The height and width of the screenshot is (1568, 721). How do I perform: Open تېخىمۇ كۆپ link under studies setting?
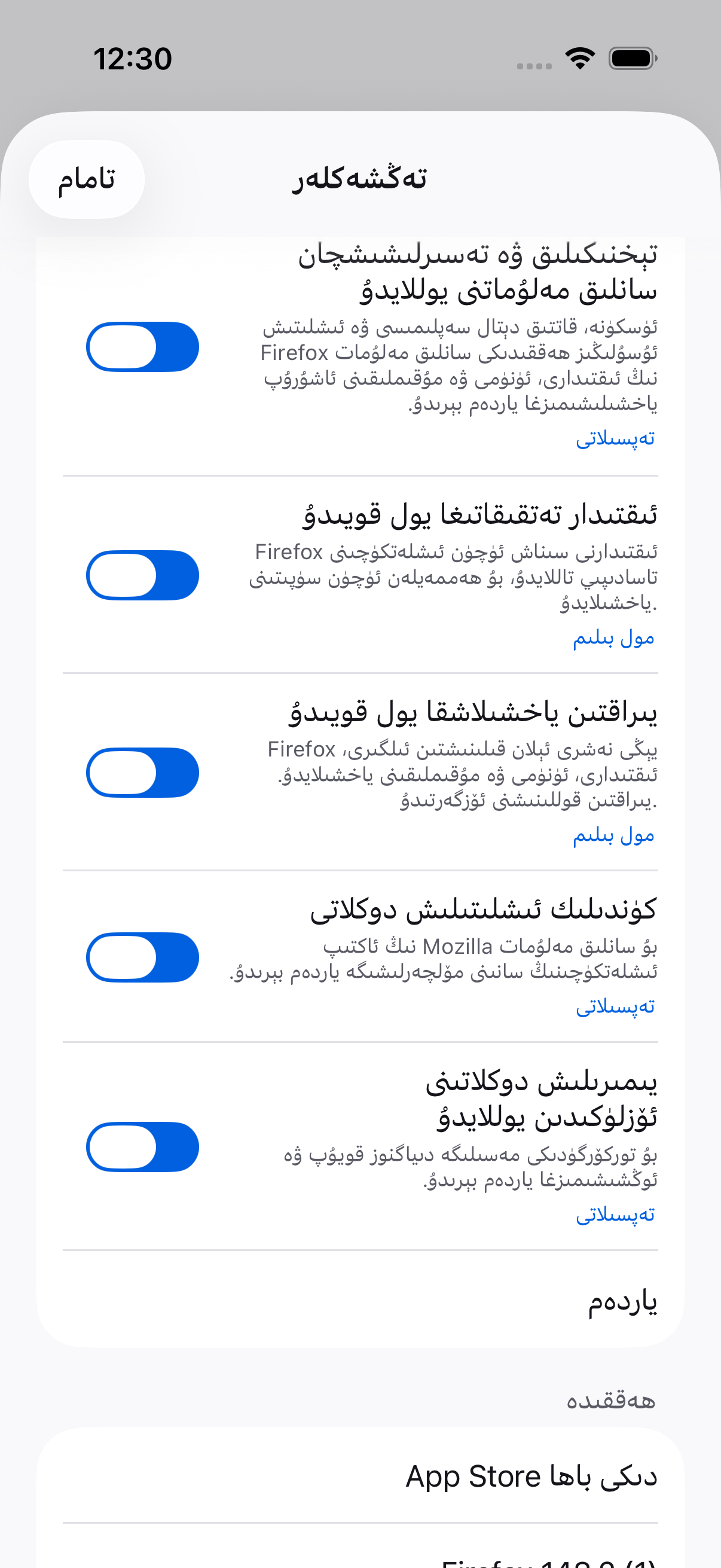coord(613,637)
